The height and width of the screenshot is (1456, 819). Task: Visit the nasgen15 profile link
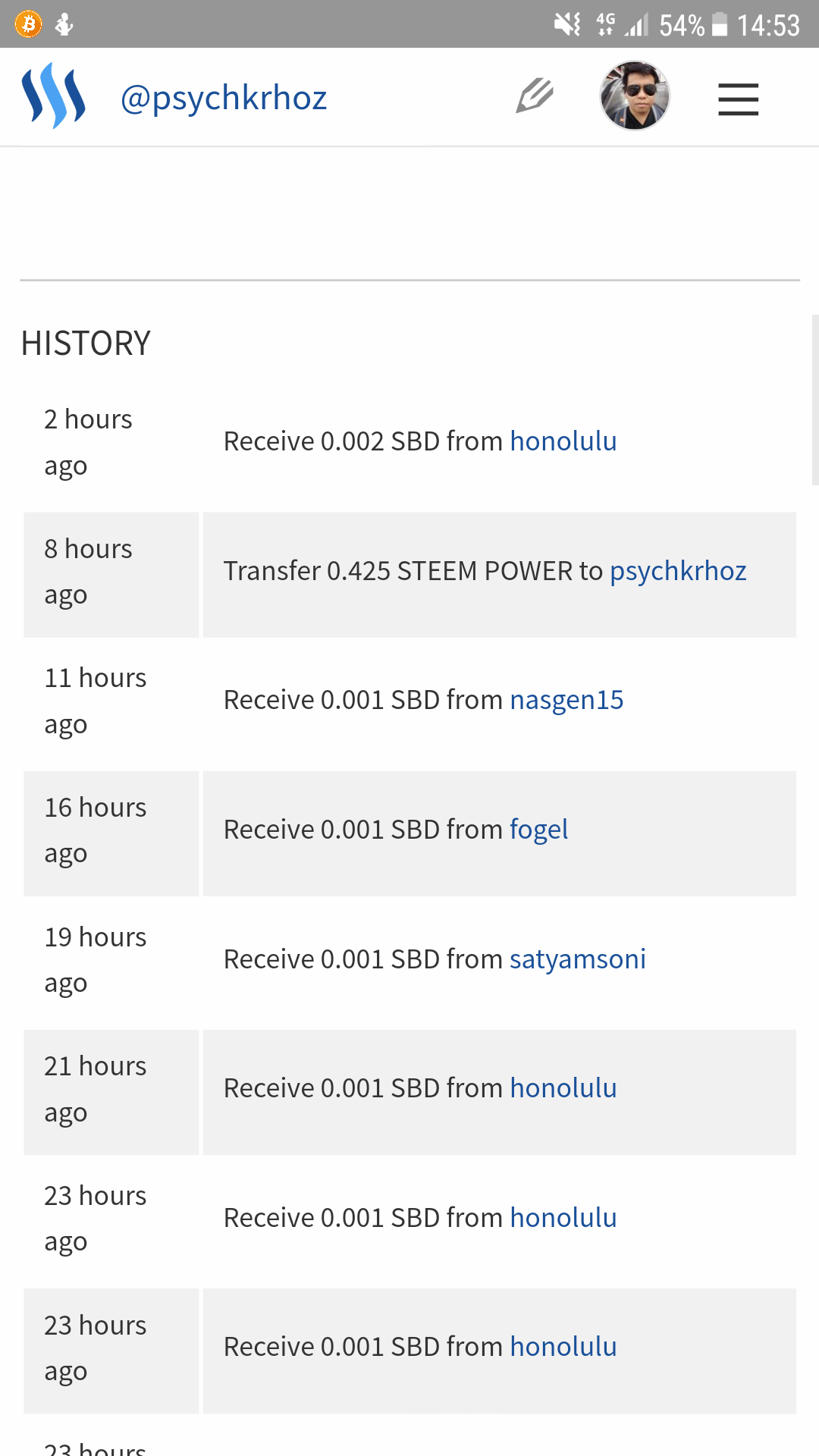coord(566,700)
